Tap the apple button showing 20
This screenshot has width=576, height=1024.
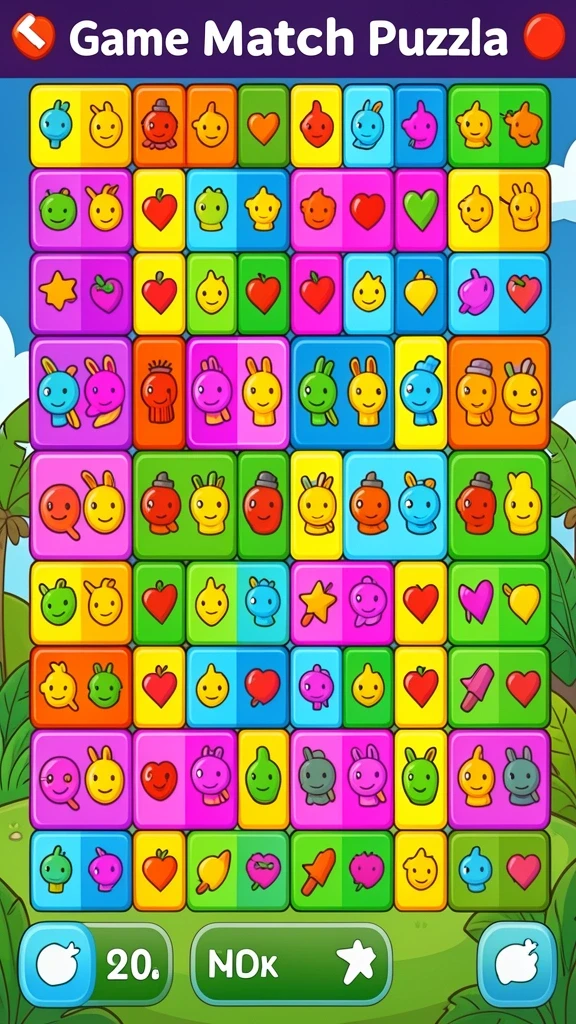tap(95, 964)
